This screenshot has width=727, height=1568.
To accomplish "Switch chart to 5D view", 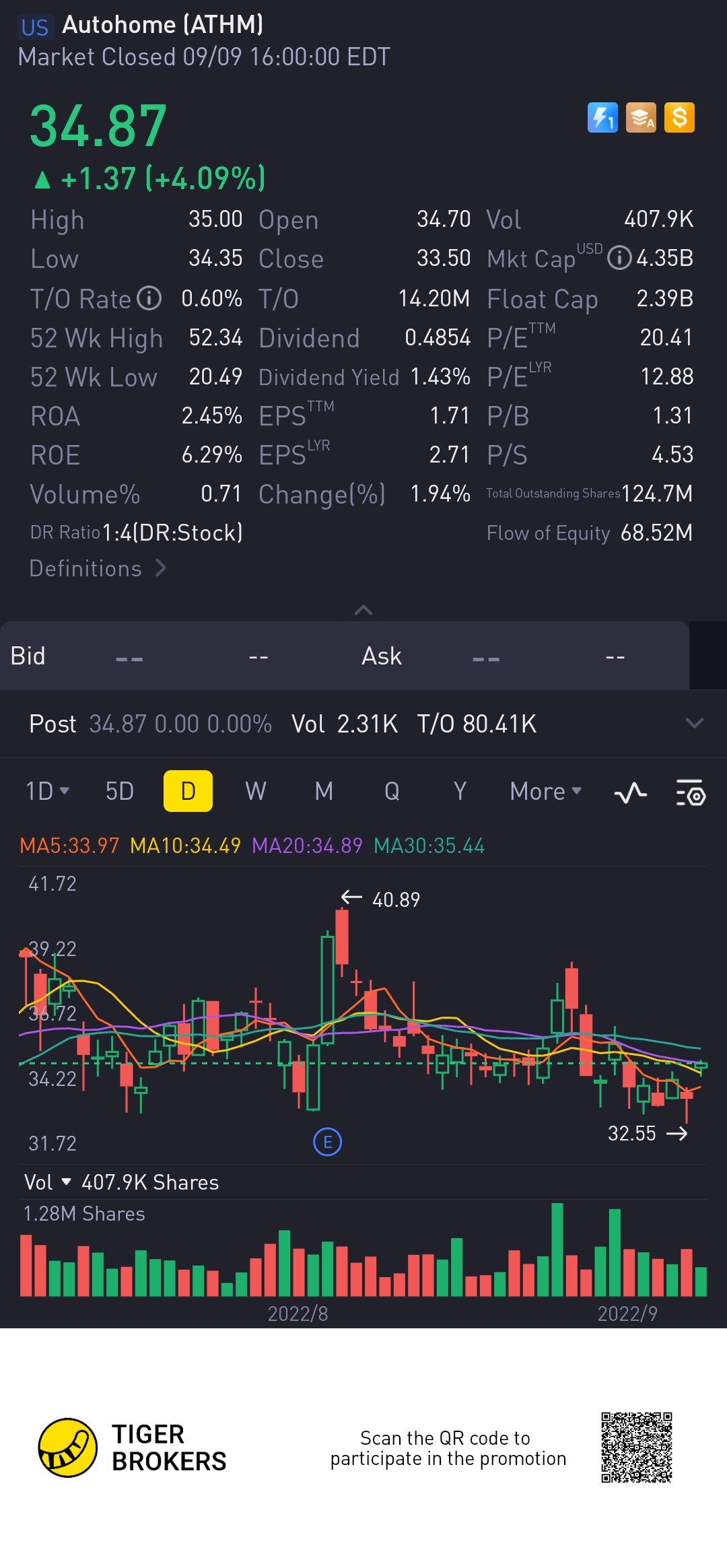I will click(x=120, y=791).
